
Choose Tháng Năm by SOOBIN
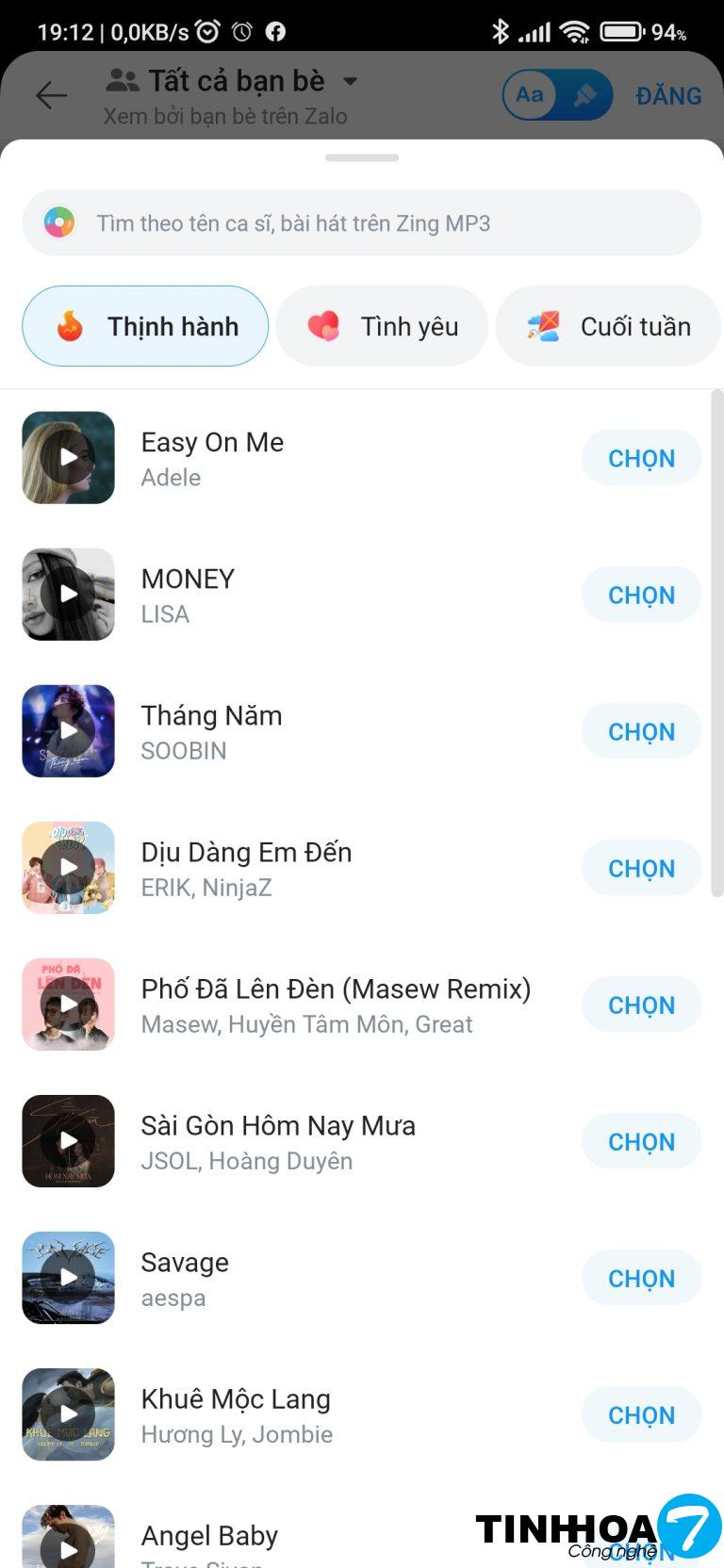tap(641, 731)
